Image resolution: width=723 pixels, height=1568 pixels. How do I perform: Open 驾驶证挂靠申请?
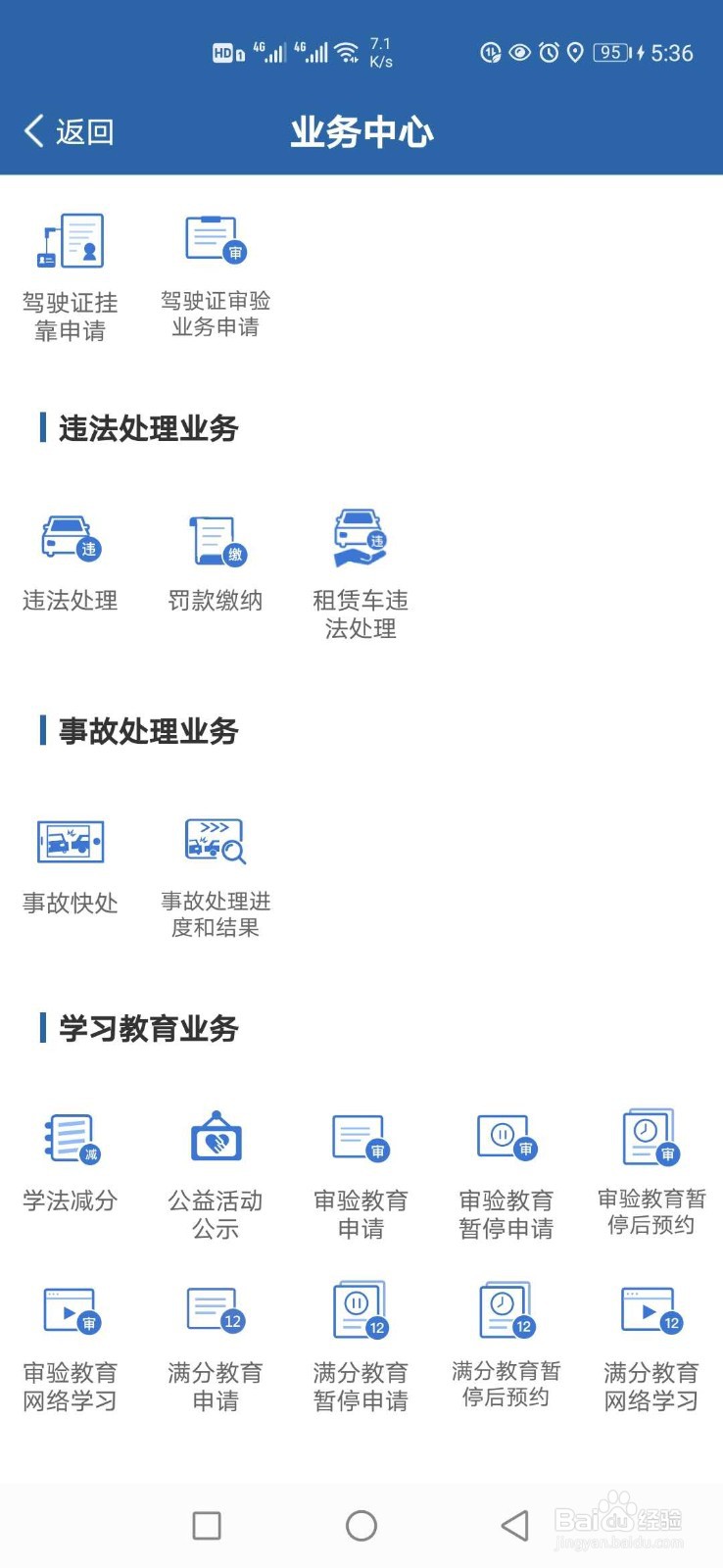coord(71,276)
